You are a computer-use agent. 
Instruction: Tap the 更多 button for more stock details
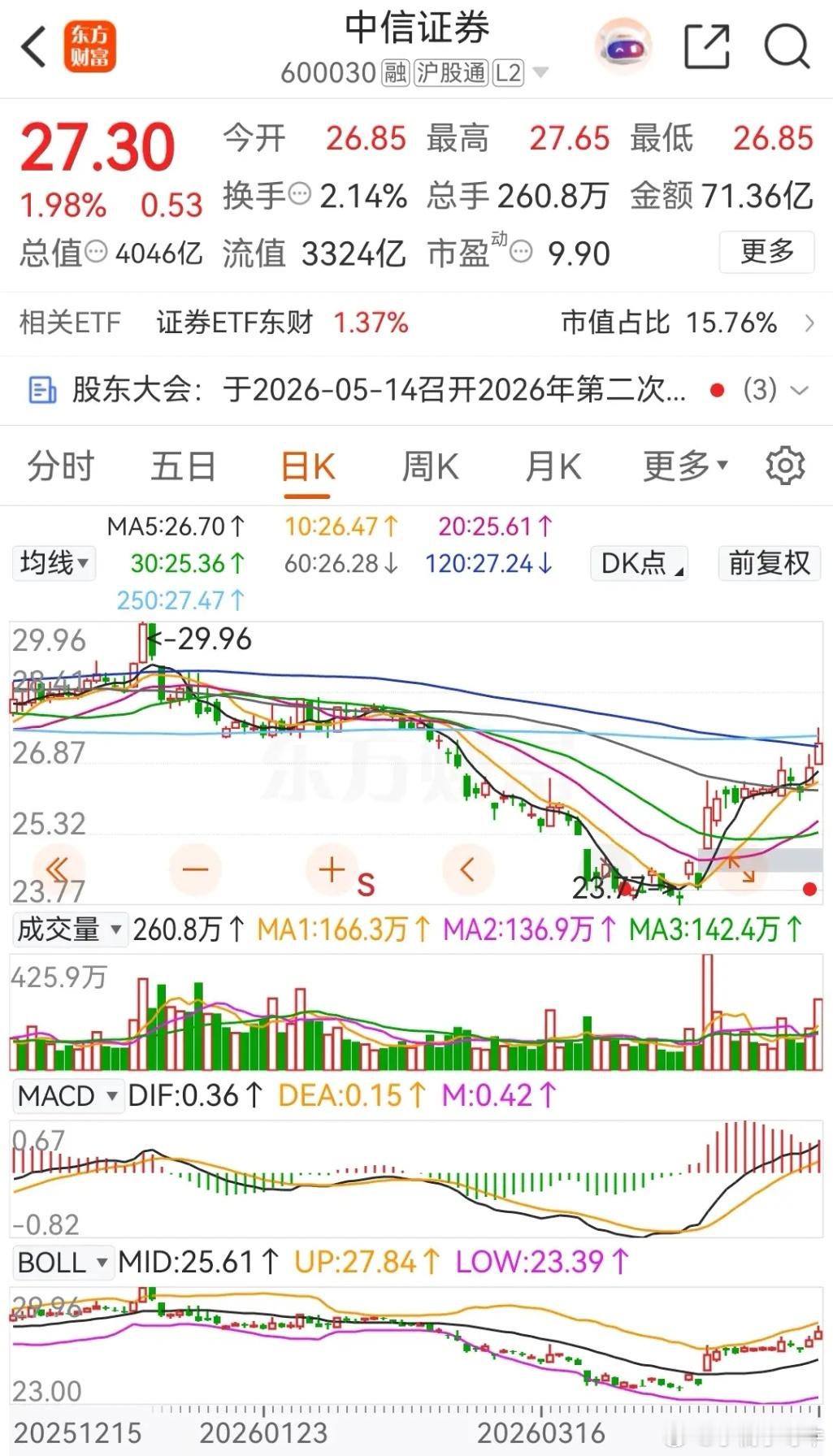tap(766, 253)
